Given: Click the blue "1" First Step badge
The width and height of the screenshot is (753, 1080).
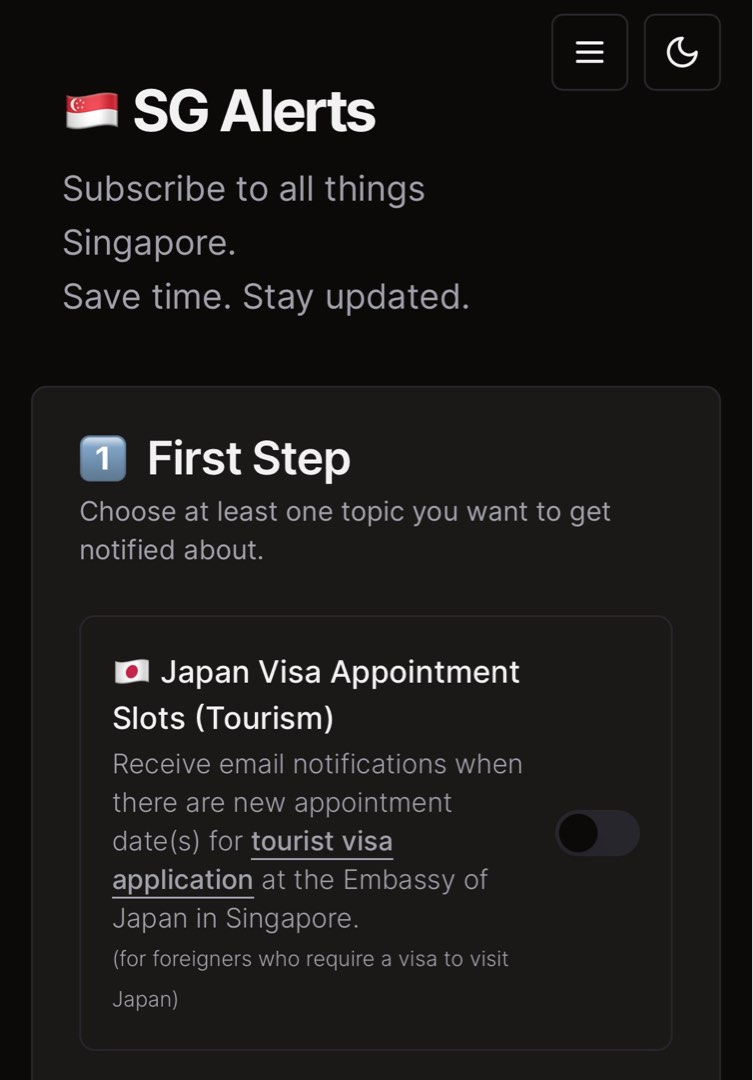Looking at the screenshot, I should pyautogui.click(x=103, y=458).
